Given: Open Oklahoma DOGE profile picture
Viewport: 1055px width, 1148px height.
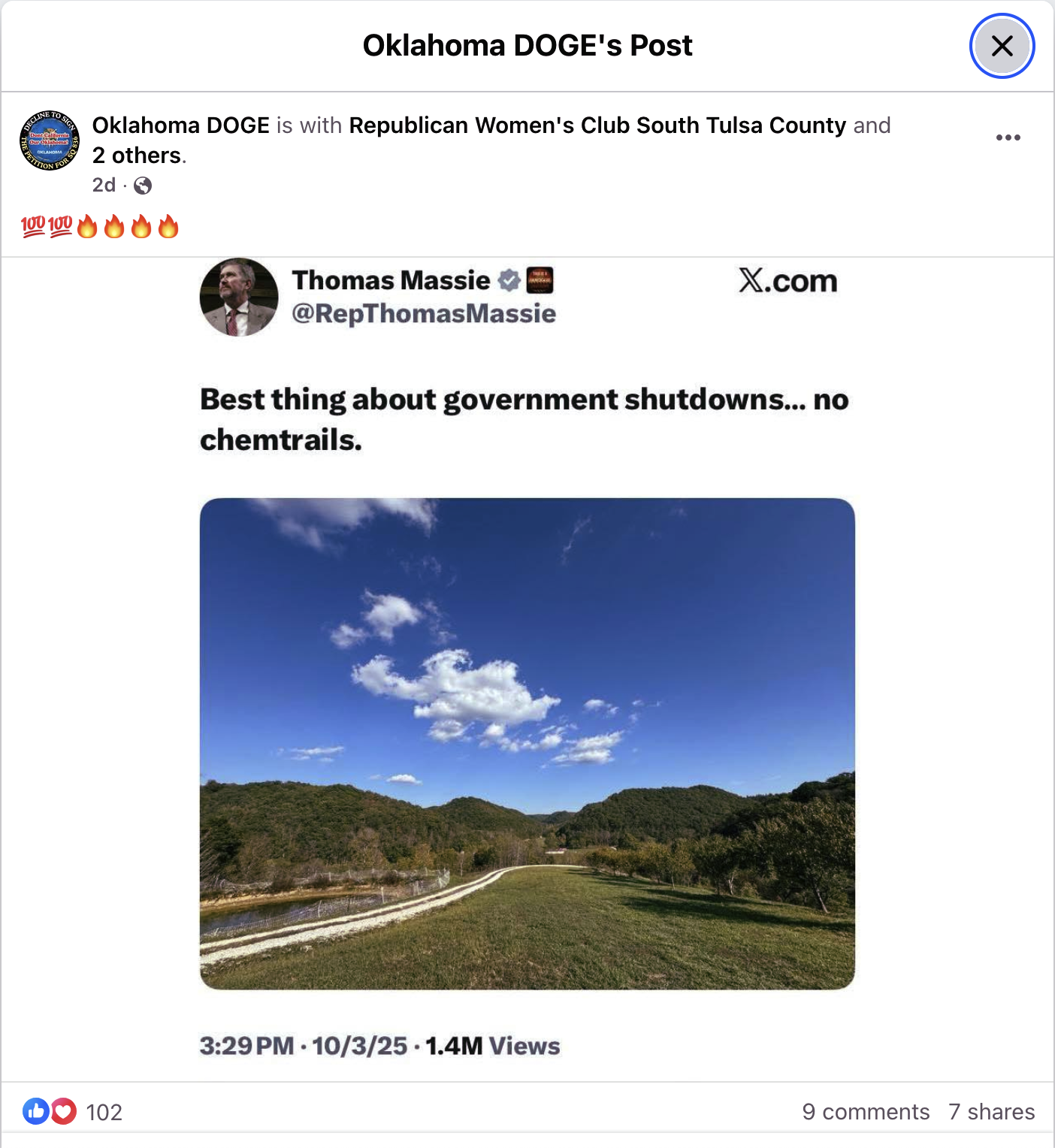Looking at the screenshot, I should pyautogui.click(x=50, y=140).
